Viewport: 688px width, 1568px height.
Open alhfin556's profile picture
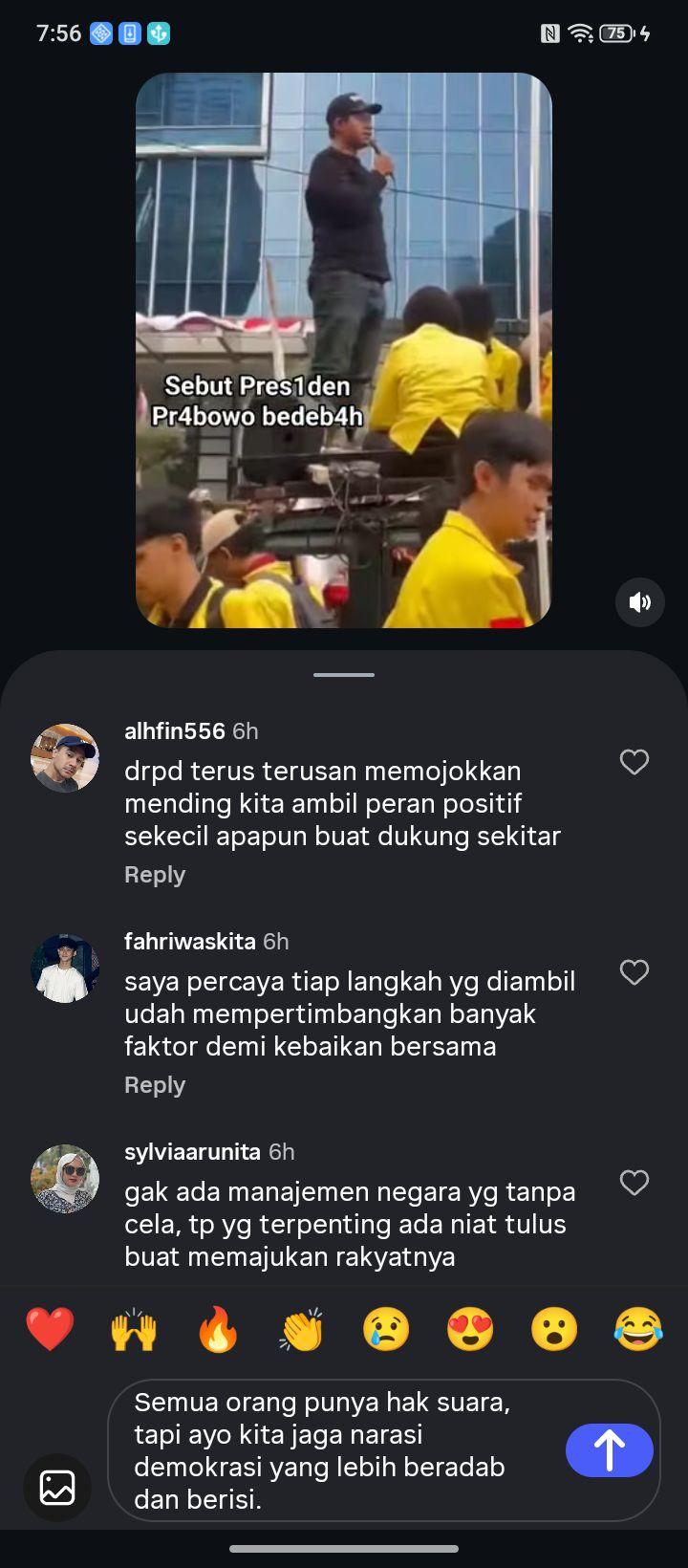tap(65, 758)
